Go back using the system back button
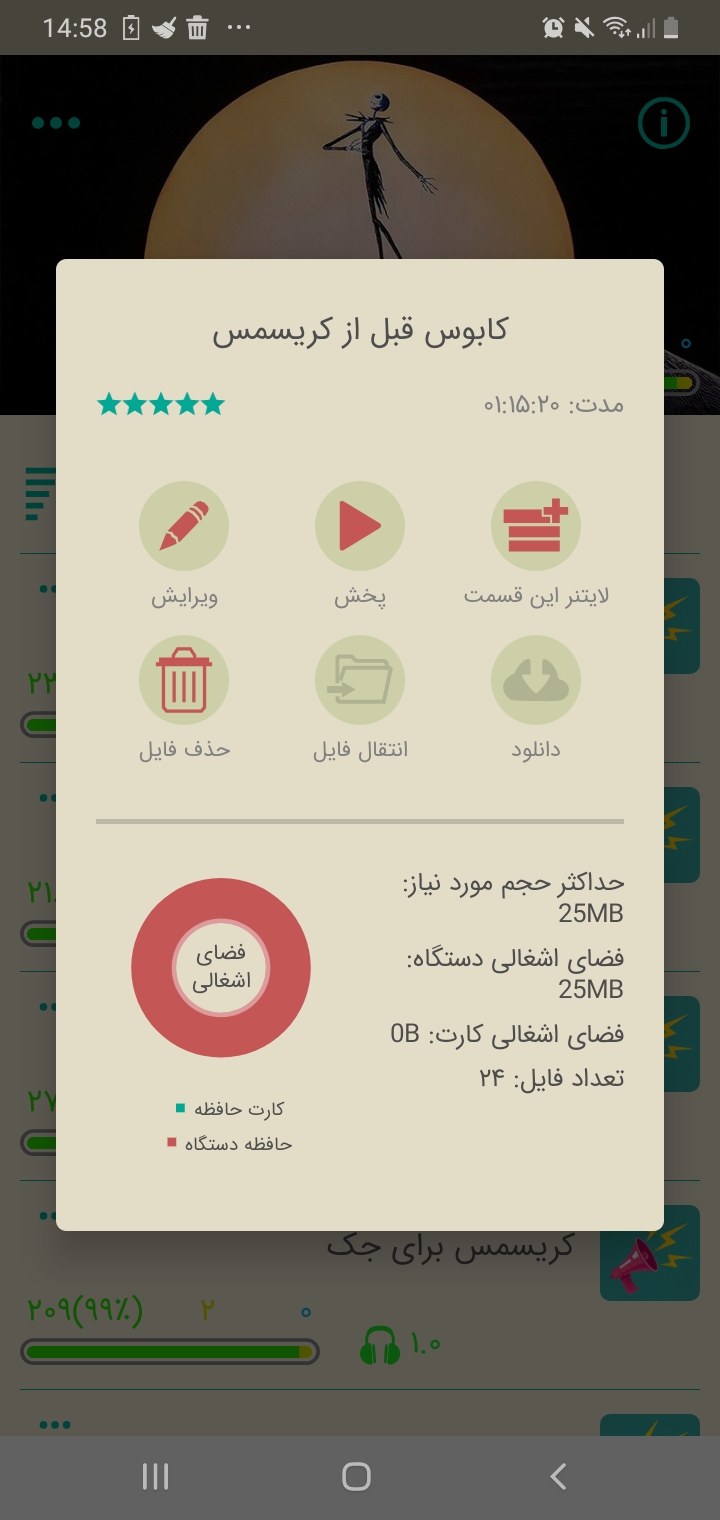The width and height of the screenshot is (720, 1520). click(x=558, y=1476)
